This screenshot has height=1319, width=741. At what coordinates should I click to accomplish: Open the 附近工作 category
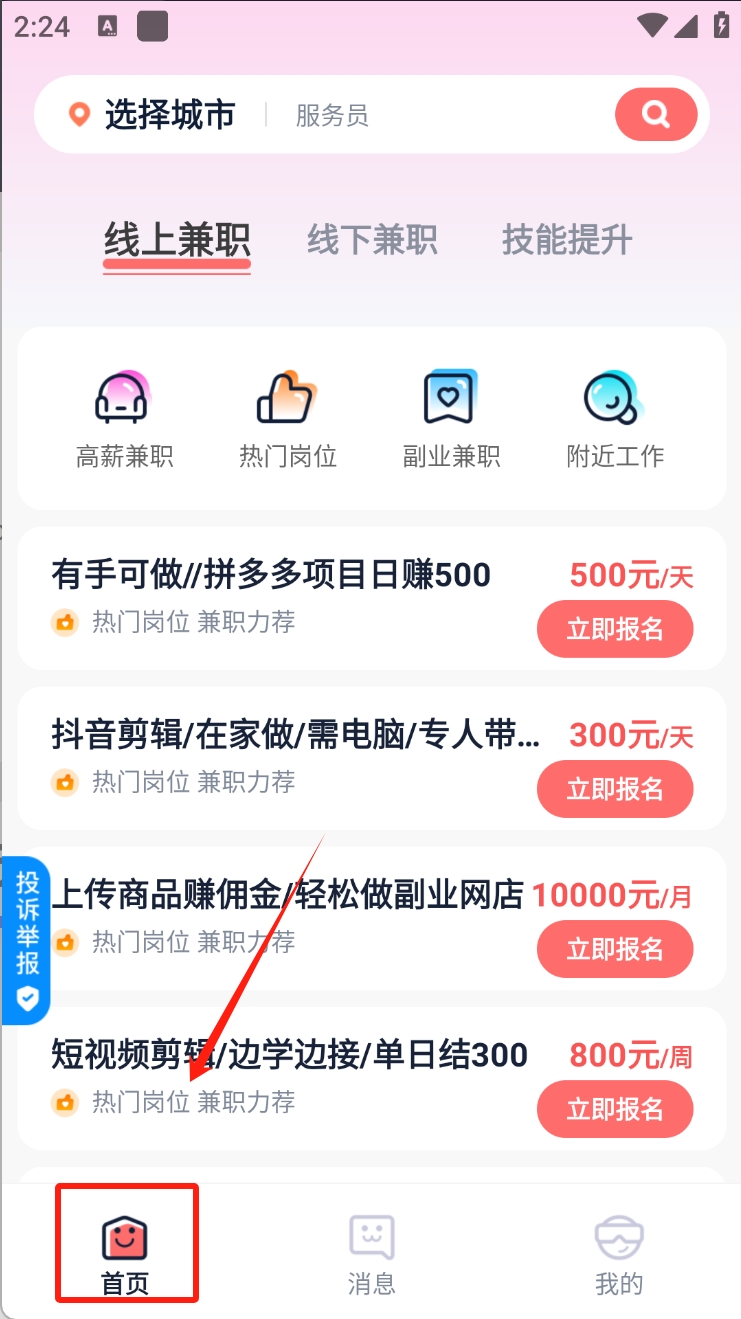pos(615,420)
